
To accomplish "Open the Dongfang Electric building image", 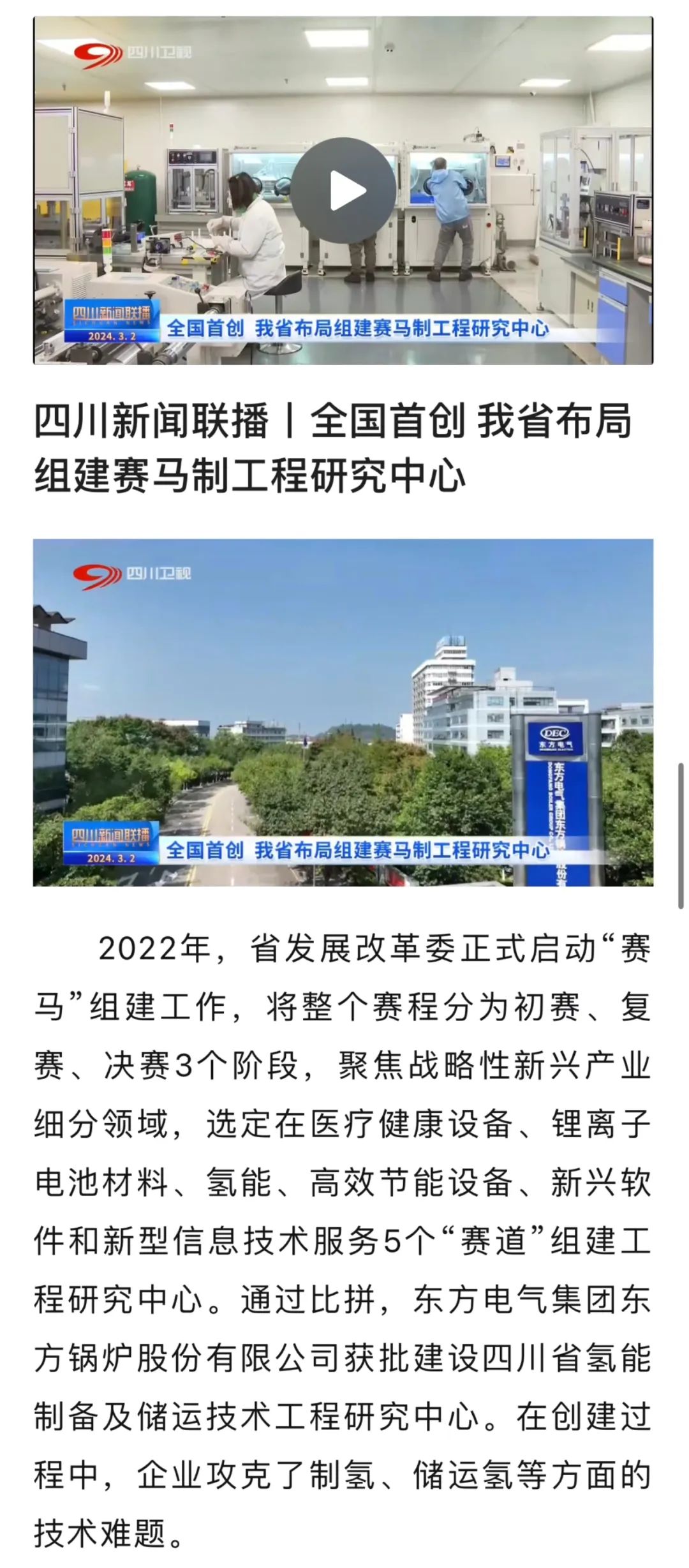I will click(x=343, y=712).
